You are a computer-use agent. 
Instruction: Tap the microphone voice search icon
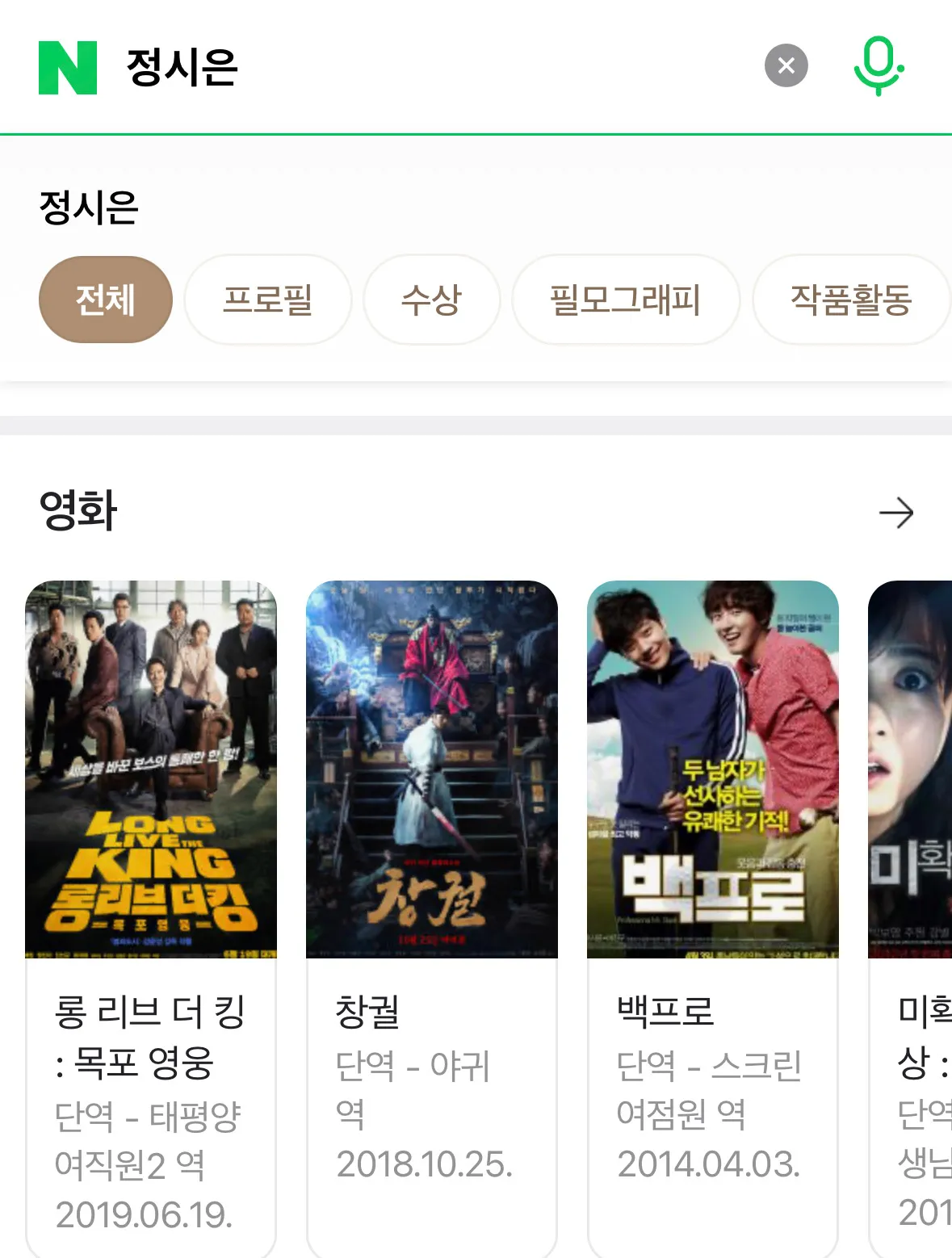pos(879,66)
